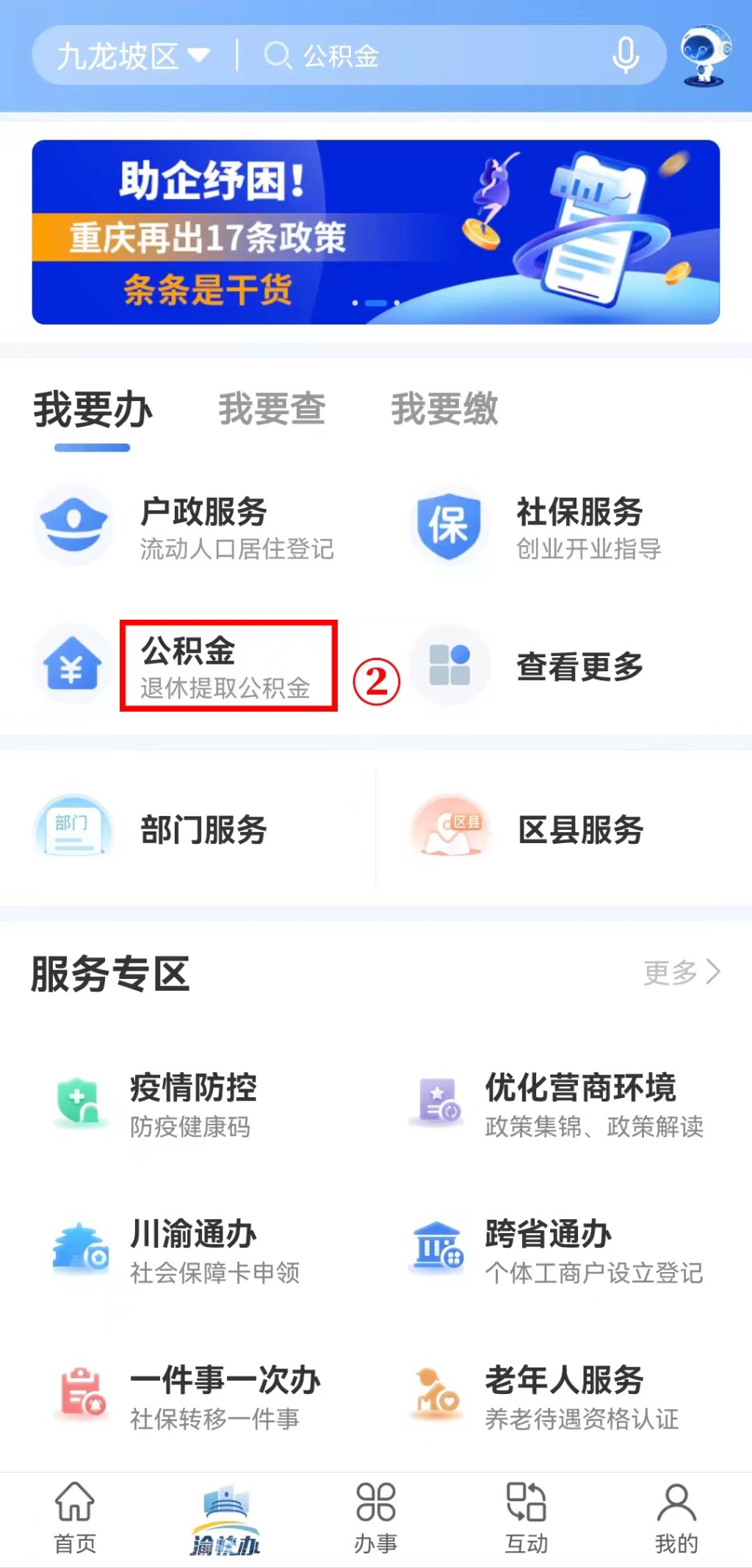Switch to the 我要查 tab

click(272, 409)
